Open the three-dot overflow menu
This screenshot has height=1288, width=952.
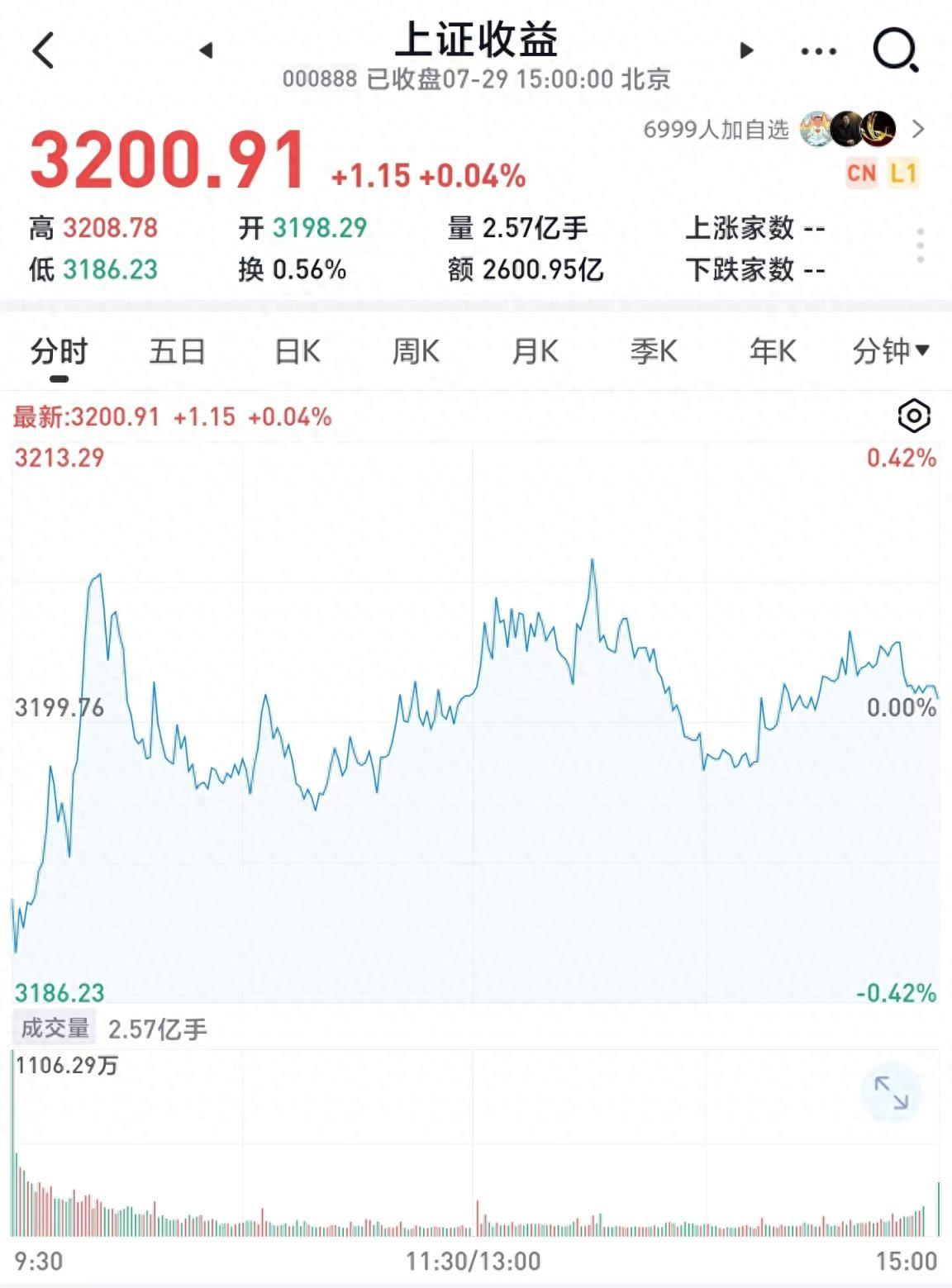coord(818,51)
